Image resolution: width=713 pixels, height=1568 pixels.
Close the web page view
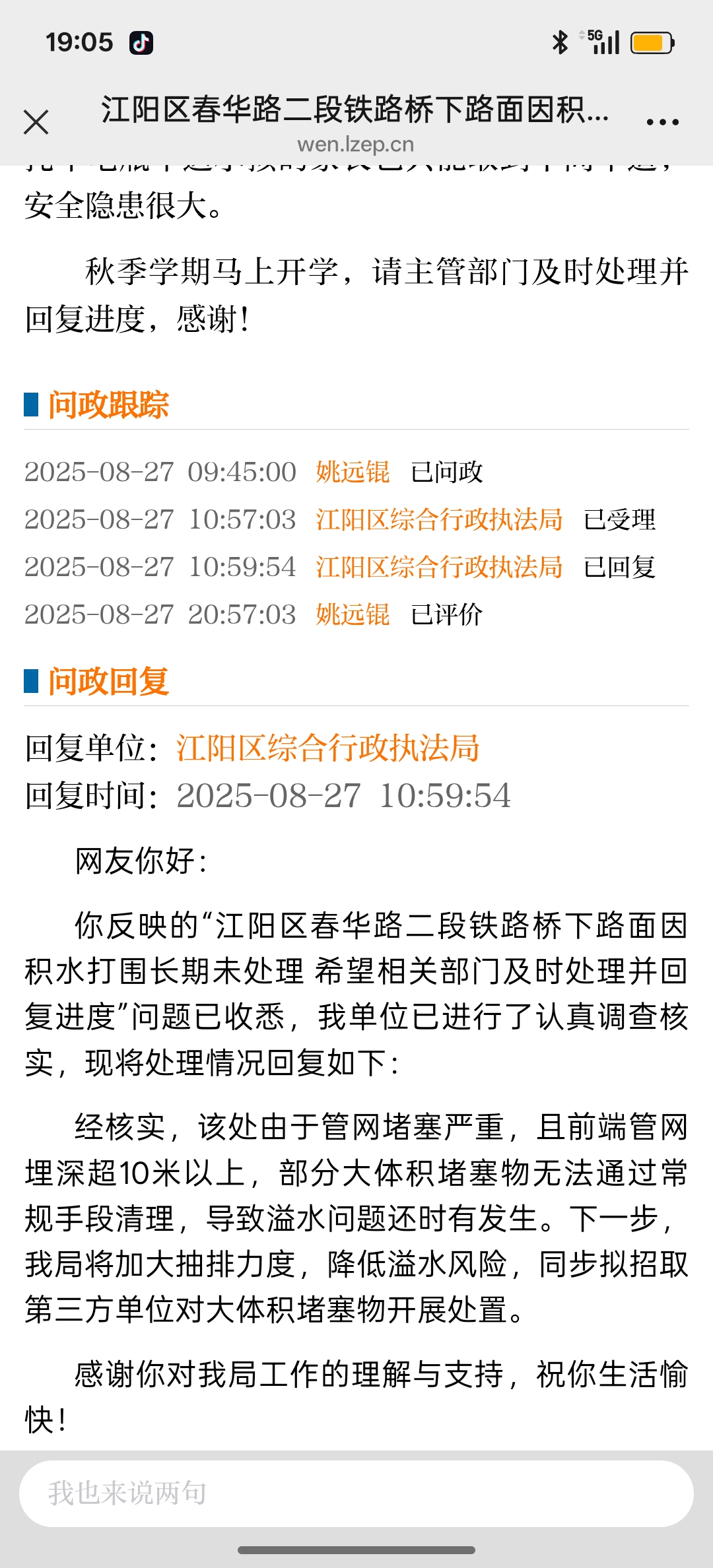(36, 123)
